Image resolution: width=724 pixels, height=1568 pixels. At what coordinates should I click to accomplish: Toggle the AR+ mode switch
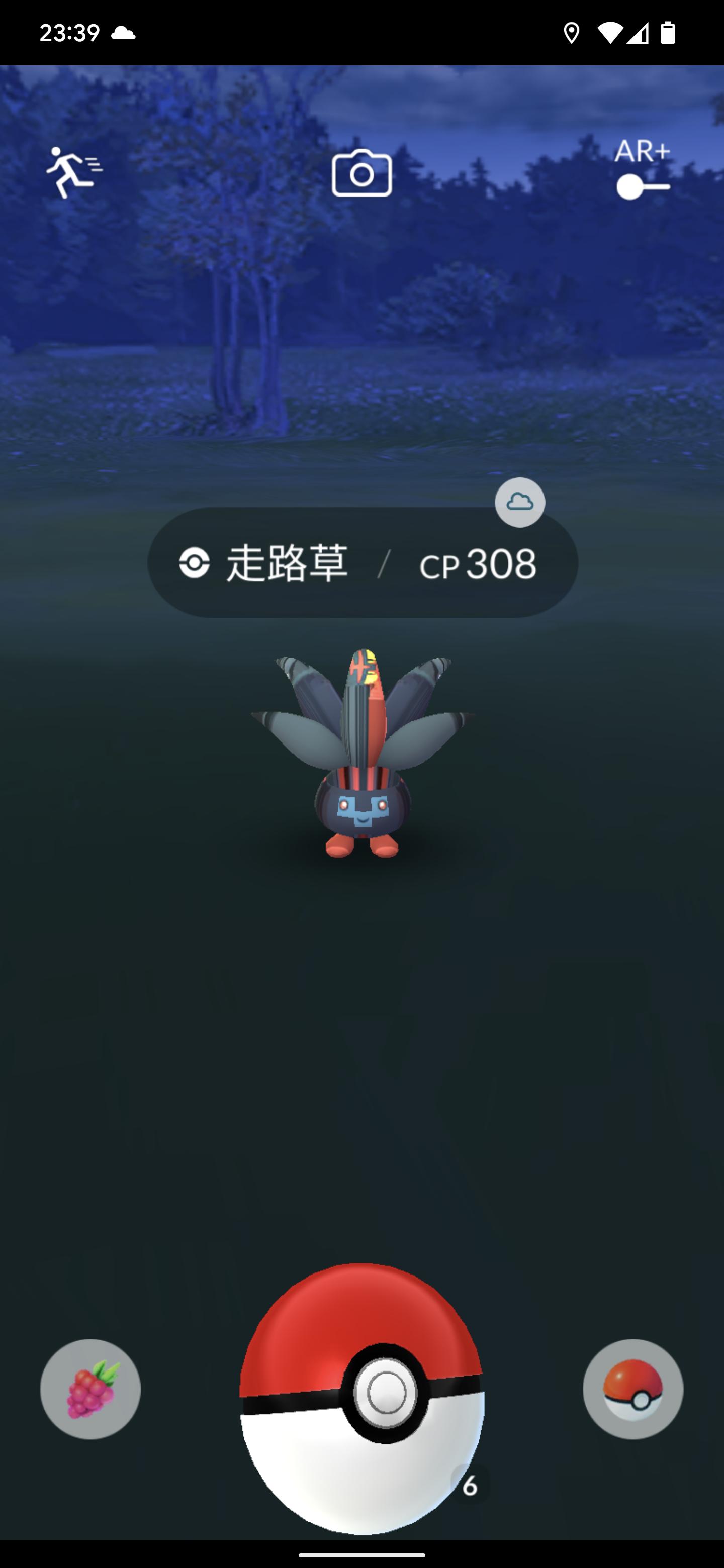click(643, 186)
